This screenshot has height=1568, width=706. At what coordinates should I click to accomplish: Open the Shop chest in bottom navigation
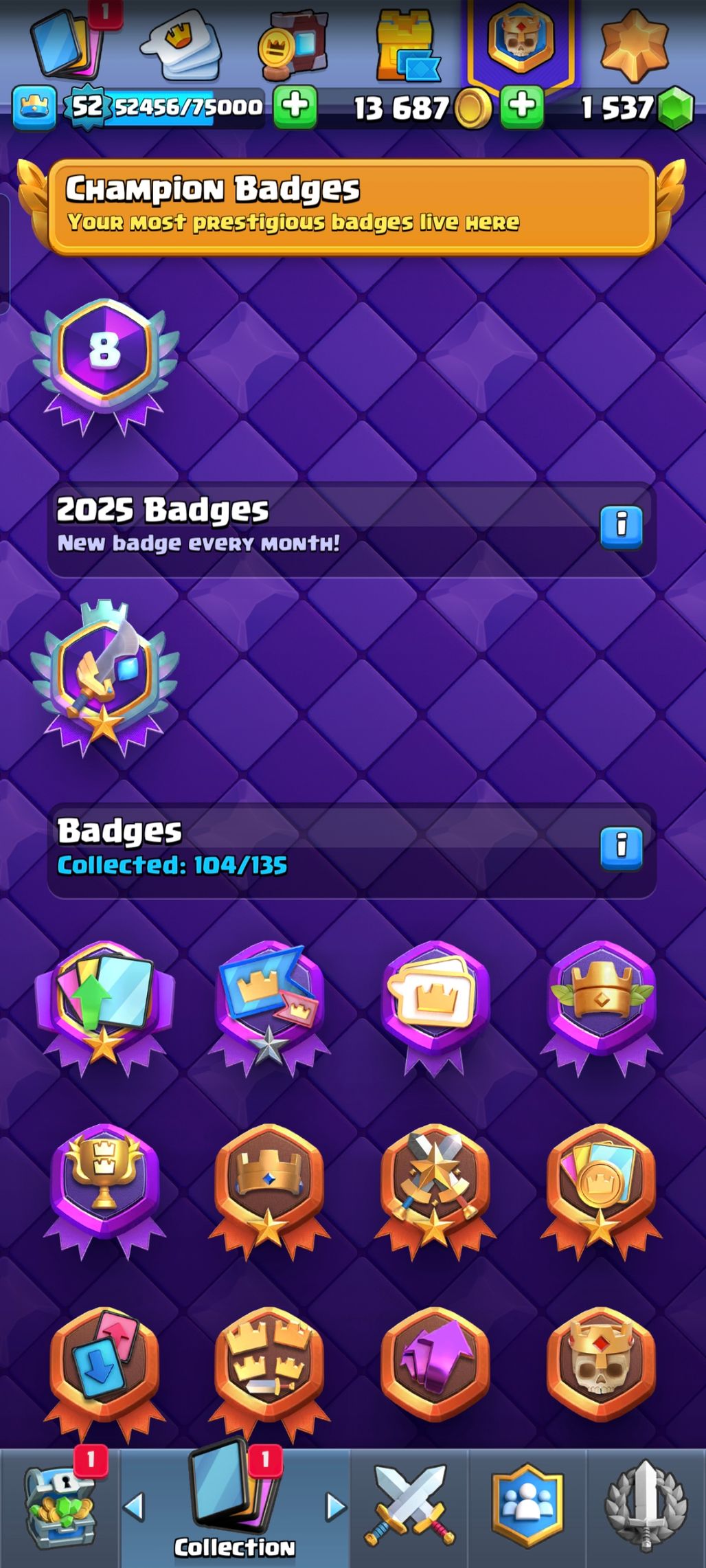(60, 1508)
